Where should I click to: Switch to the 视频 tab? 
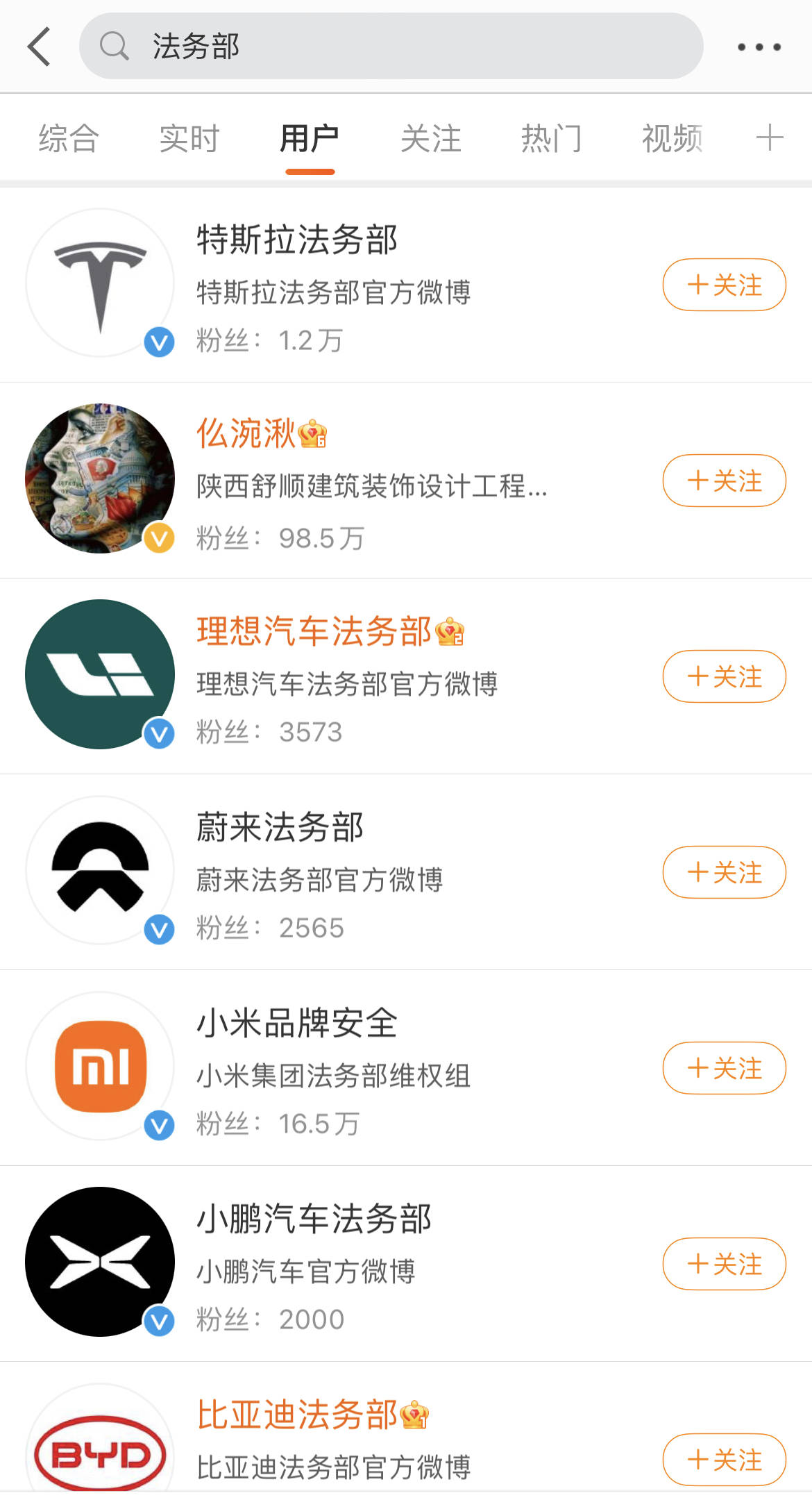click(x=672, y=138)
